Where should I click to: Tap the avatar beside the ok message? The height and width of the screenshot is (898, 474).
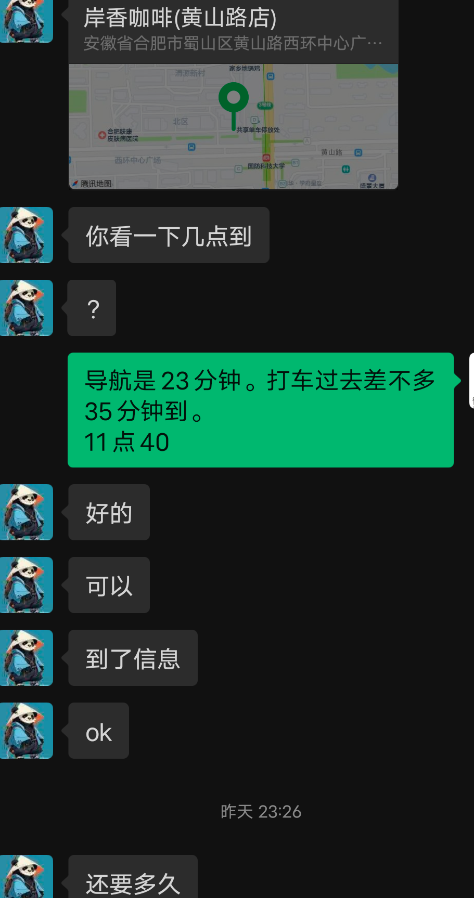[x=26, y=731]
